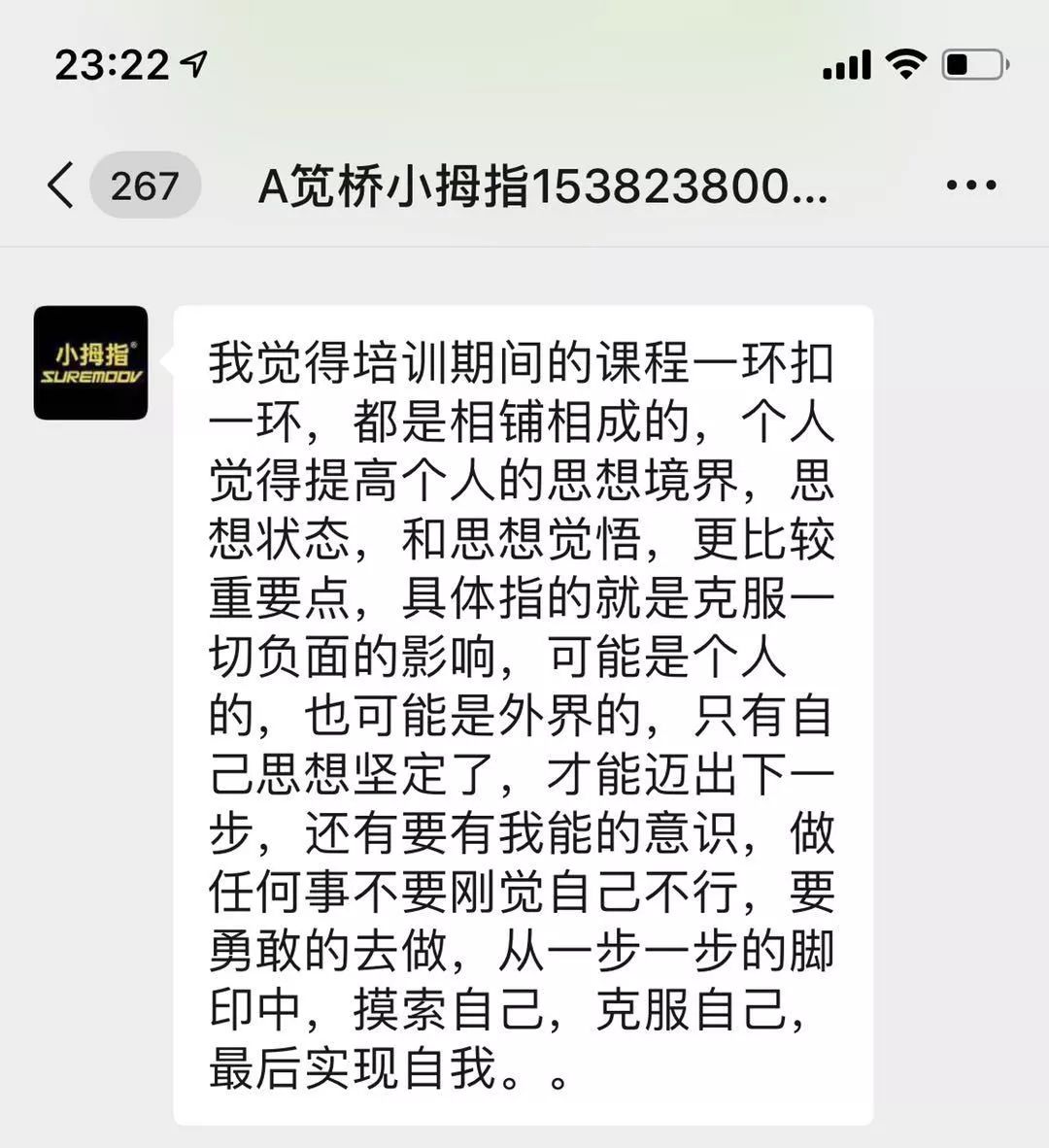Open the 小拇指 sender's profile avatar
This screenshot has width=1049, height=1148.
click(x=90, y=363)
